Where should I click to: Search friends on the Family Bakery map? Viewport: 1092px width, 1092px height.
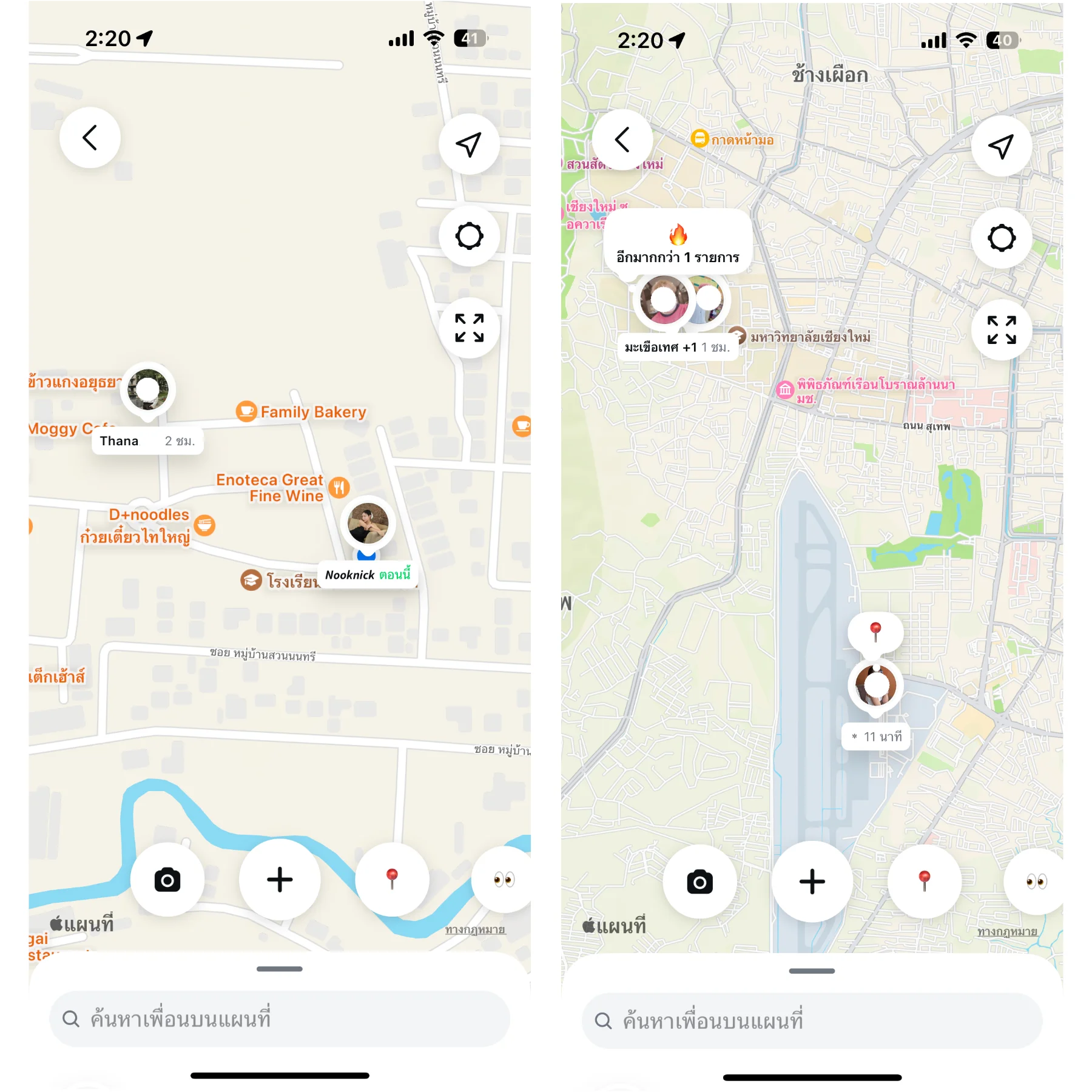tap(279, 1019)
